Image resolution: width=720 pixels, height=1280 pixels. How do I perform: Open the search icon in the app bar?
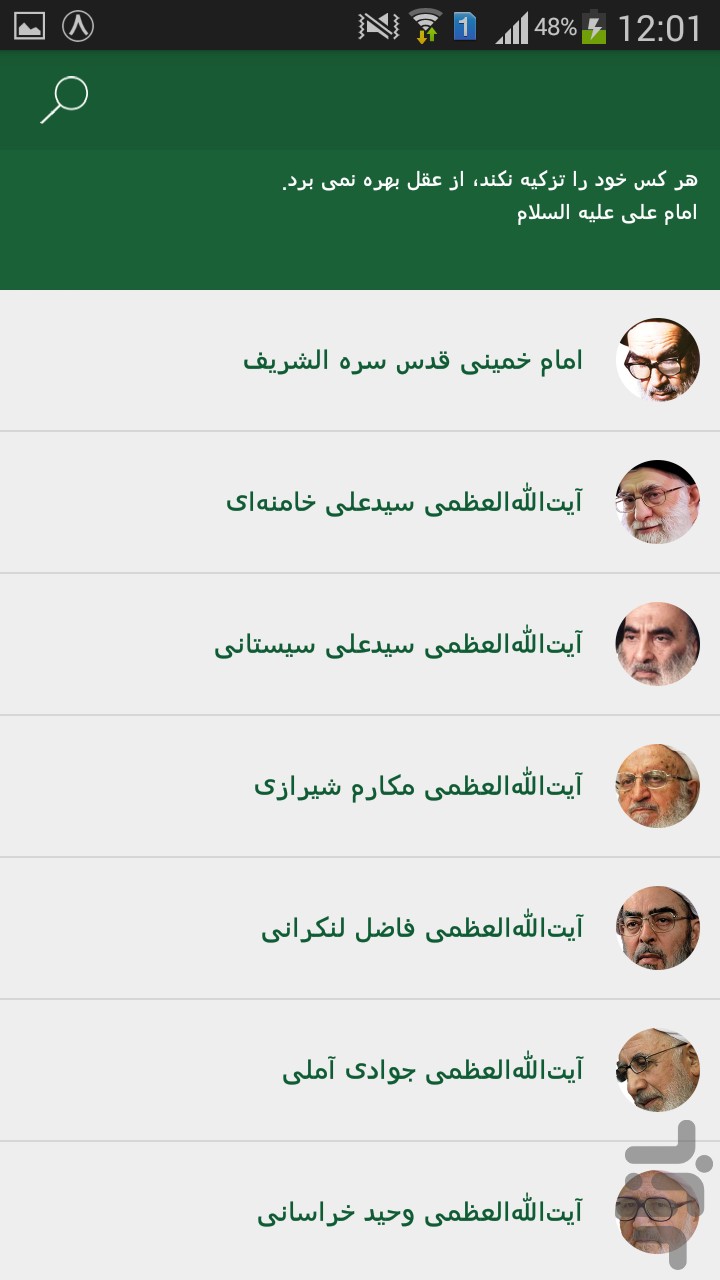pos(64,100)
